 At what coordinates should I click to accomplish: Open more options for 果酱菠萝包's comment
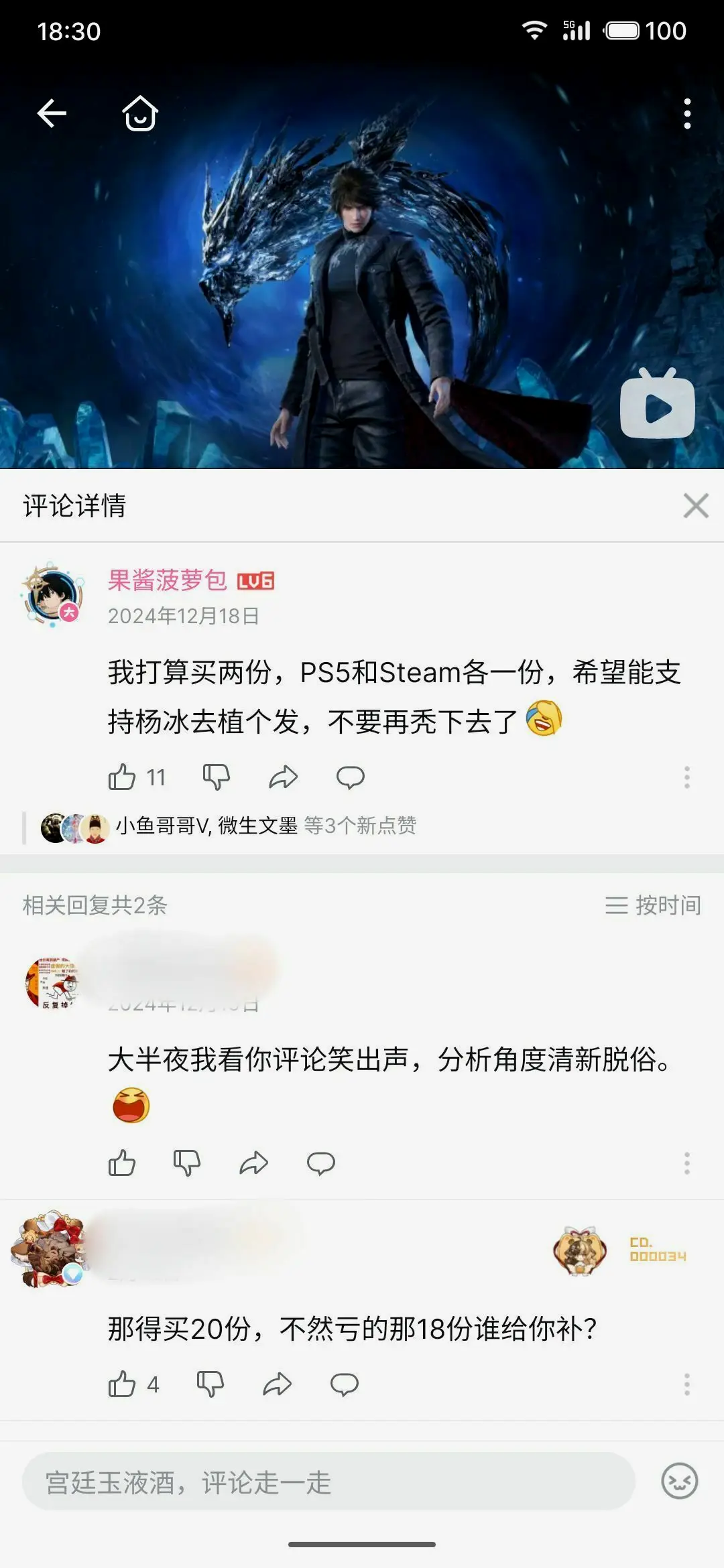coord(686,777)
